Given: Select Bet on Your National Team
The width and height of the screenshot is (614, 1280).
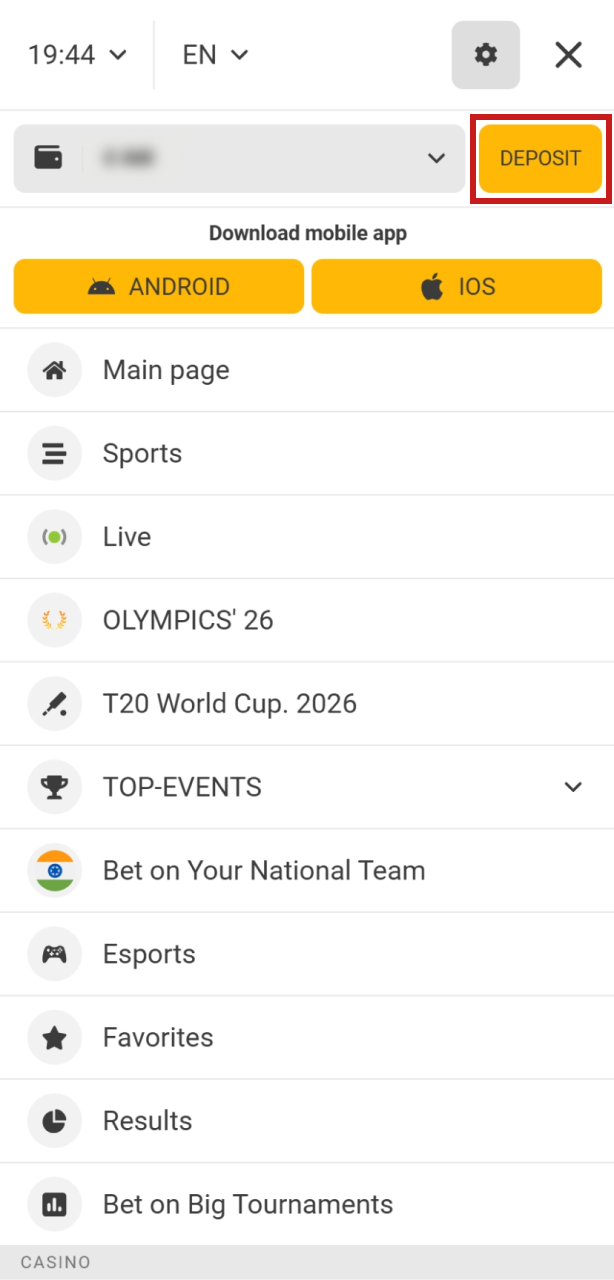Looking at the screenshot, I should [264, 871].
